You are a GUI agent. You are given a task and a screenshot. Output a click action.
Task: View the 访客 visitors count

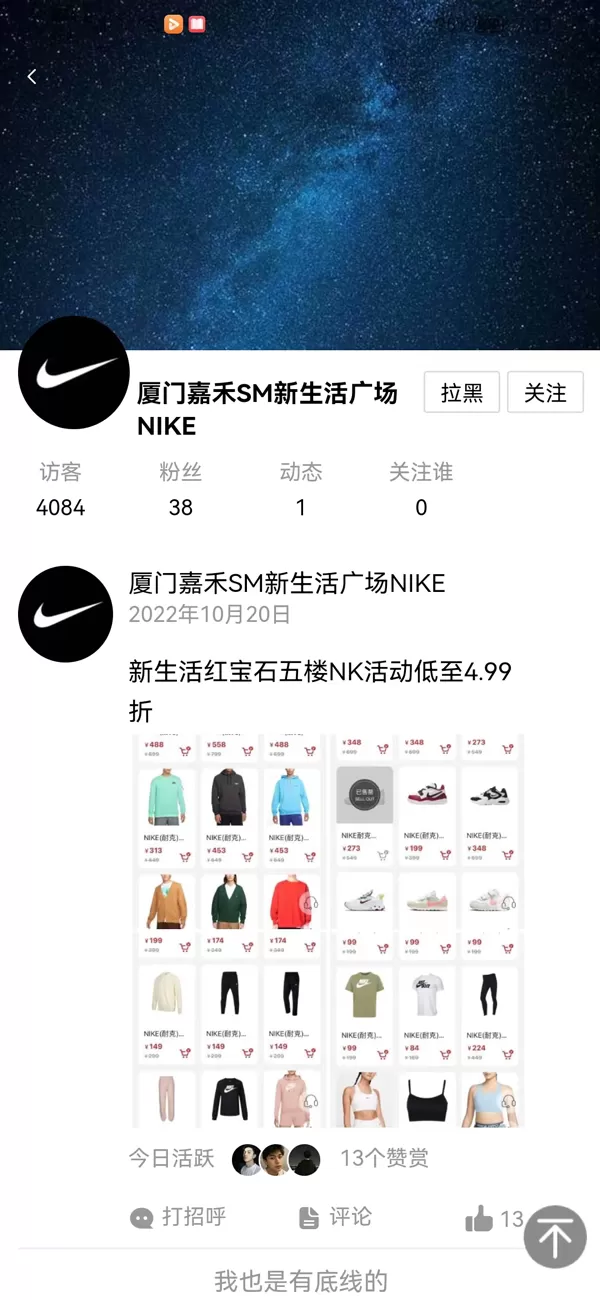60,490
